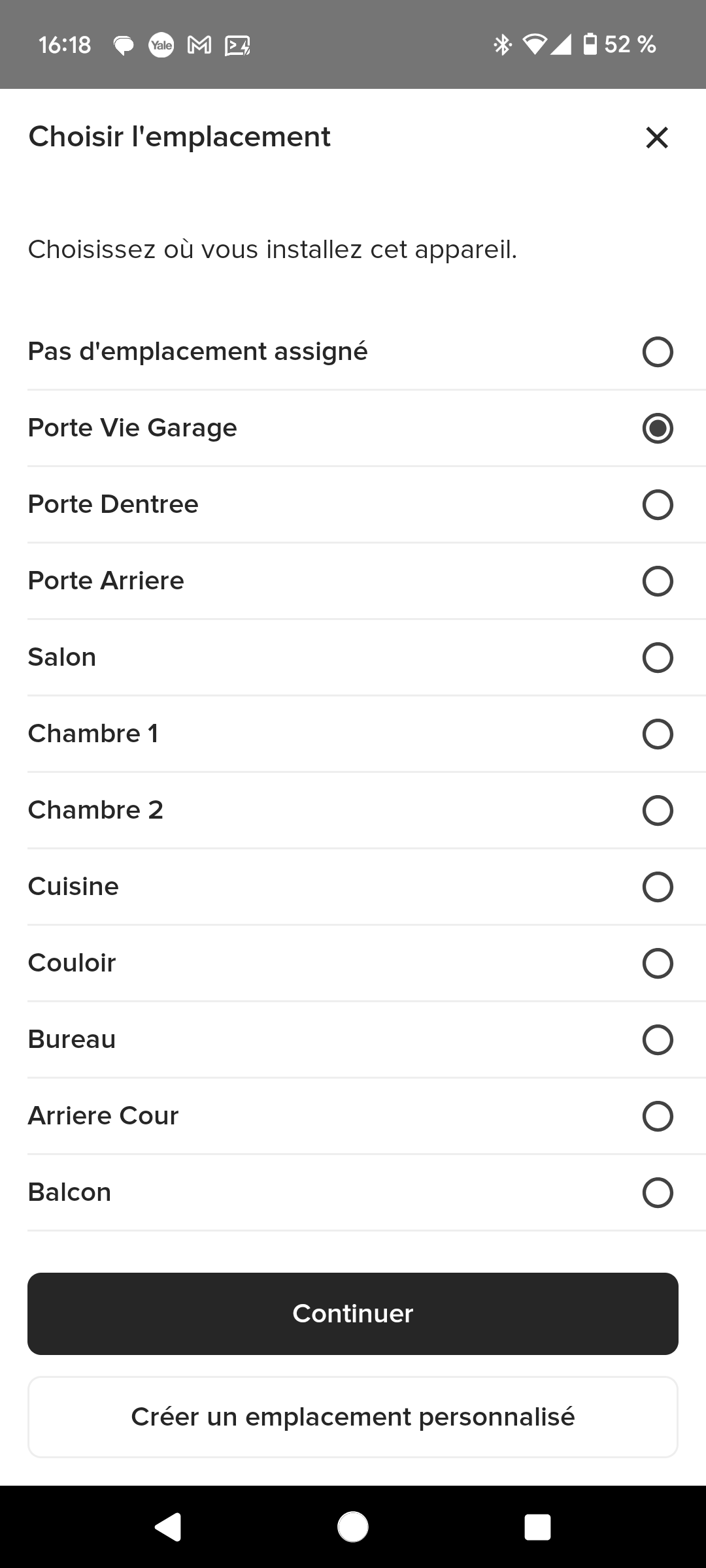The height and width of the screenshot is (1568, 706).
Task: Pick Couloir option
Action: (353, 963)
